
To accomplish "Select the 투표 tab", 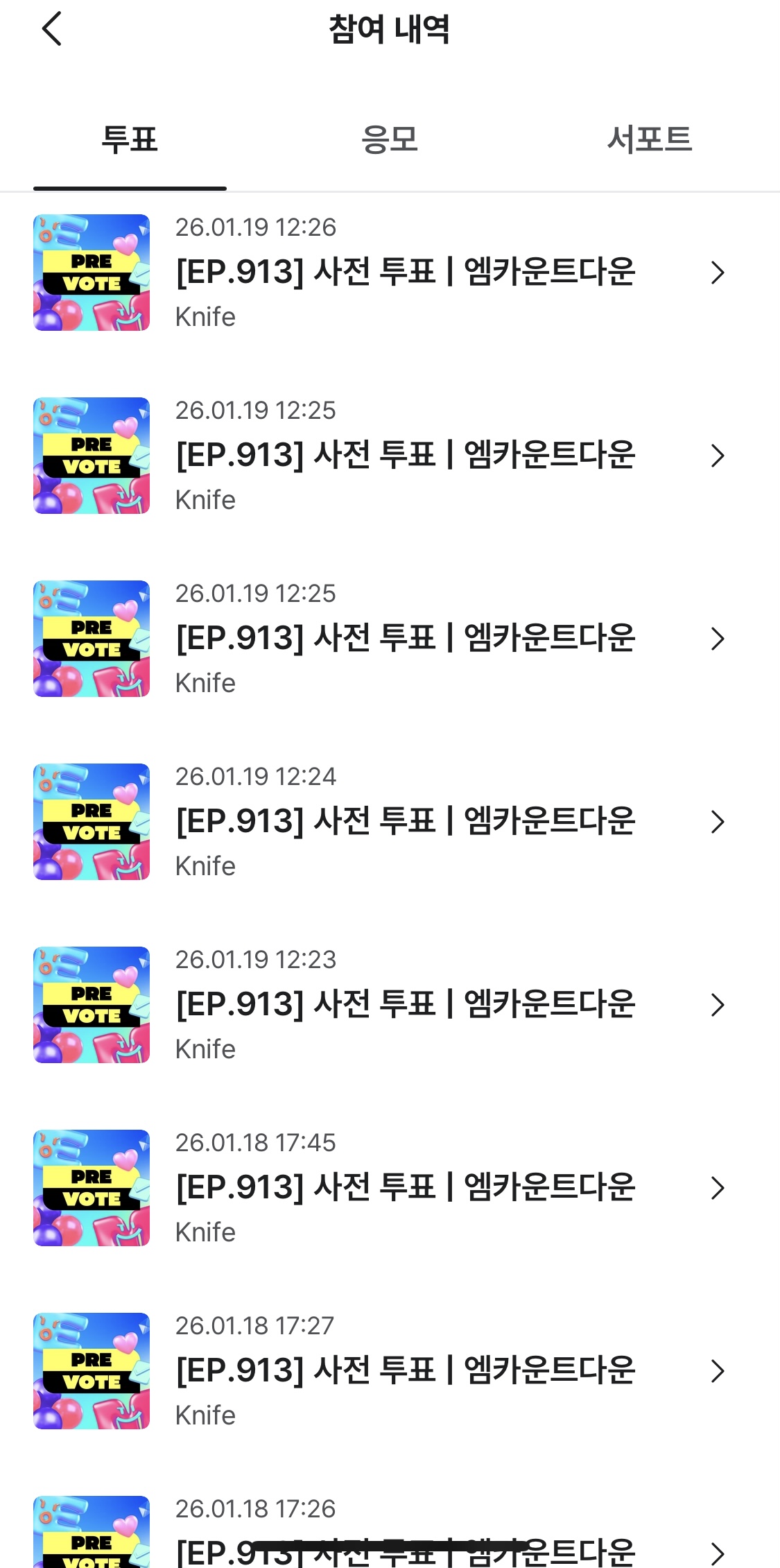I will coord(130,139).
